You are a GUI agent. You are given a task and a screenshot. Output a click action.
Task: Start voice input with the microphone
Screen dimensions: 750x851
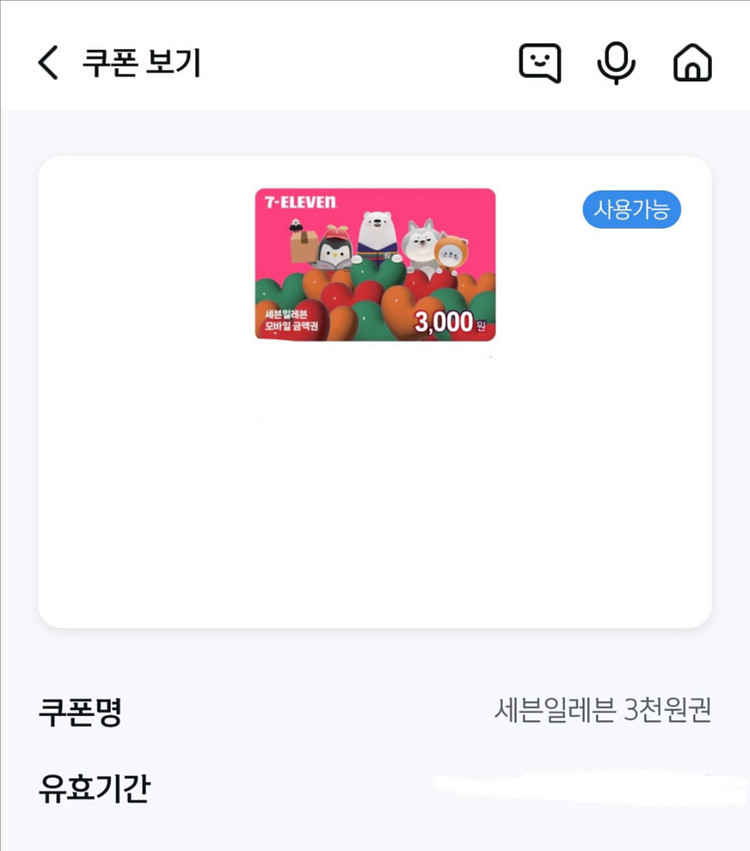(616, 63)
